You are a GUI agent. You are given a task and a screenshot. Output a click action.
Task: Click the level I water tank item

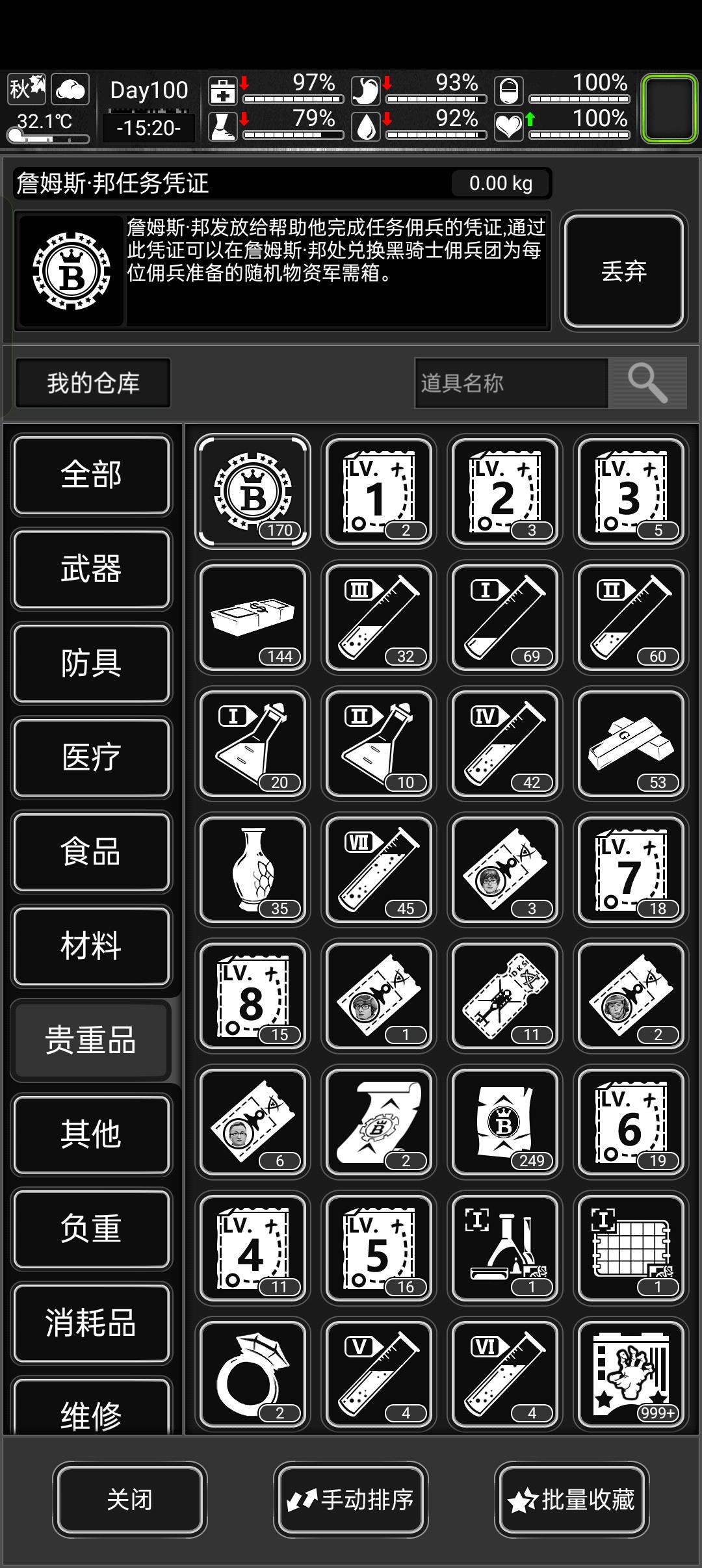pyautogui.click(x=629, y=1248)
